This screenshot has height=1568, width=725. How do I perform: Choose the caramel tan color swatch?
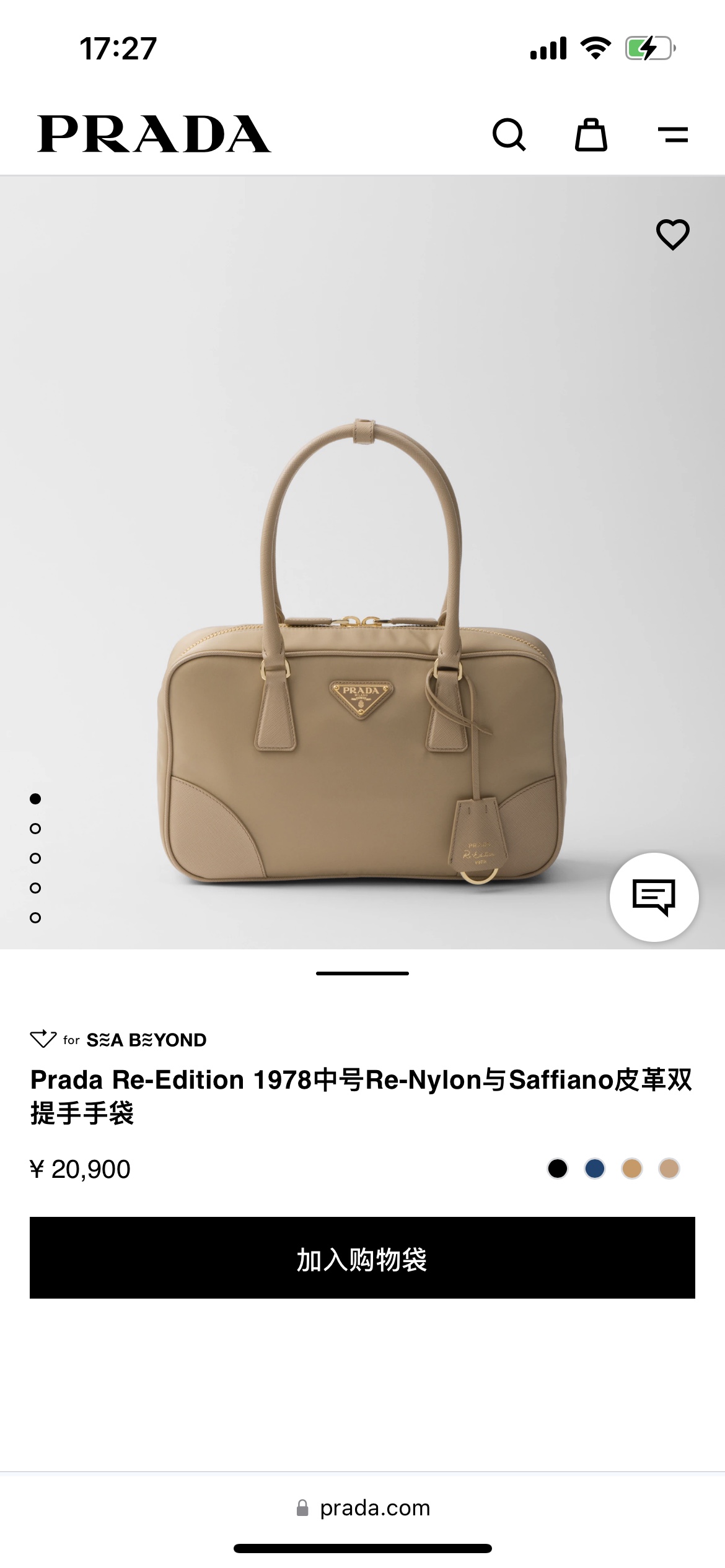[632, 1169]
